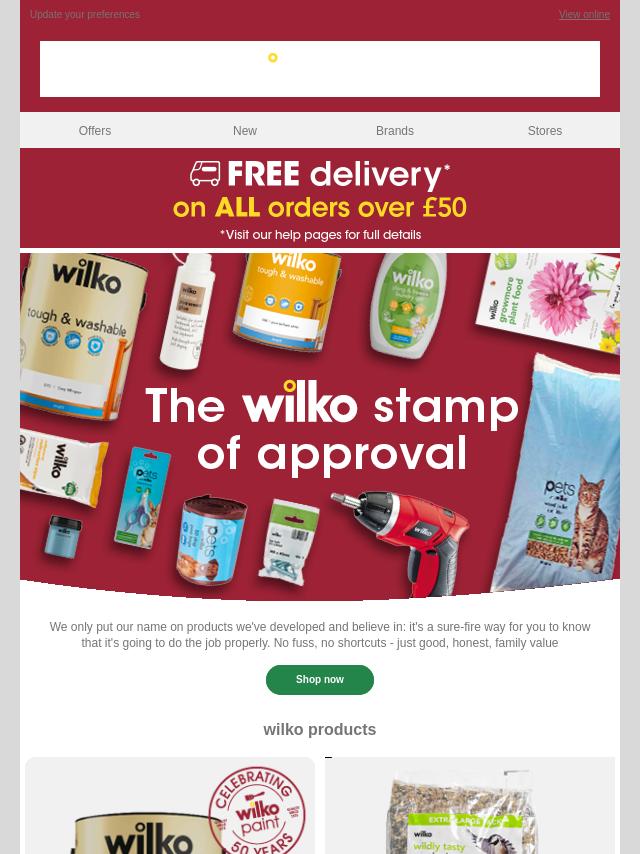640x854 pixels.
Task: Open the New section
Action: point(245,131)
